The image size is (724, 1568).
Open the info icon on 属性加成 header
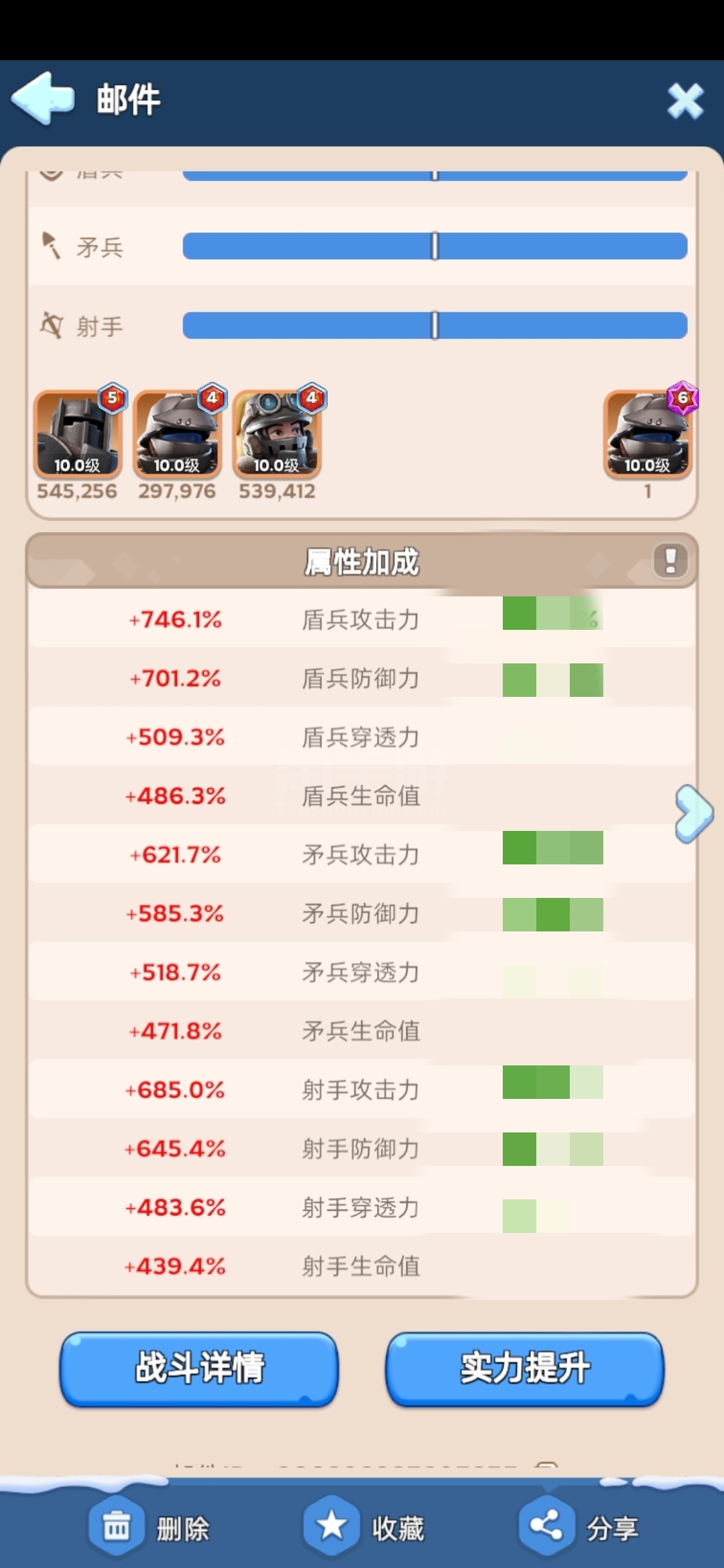pos(670,560)
